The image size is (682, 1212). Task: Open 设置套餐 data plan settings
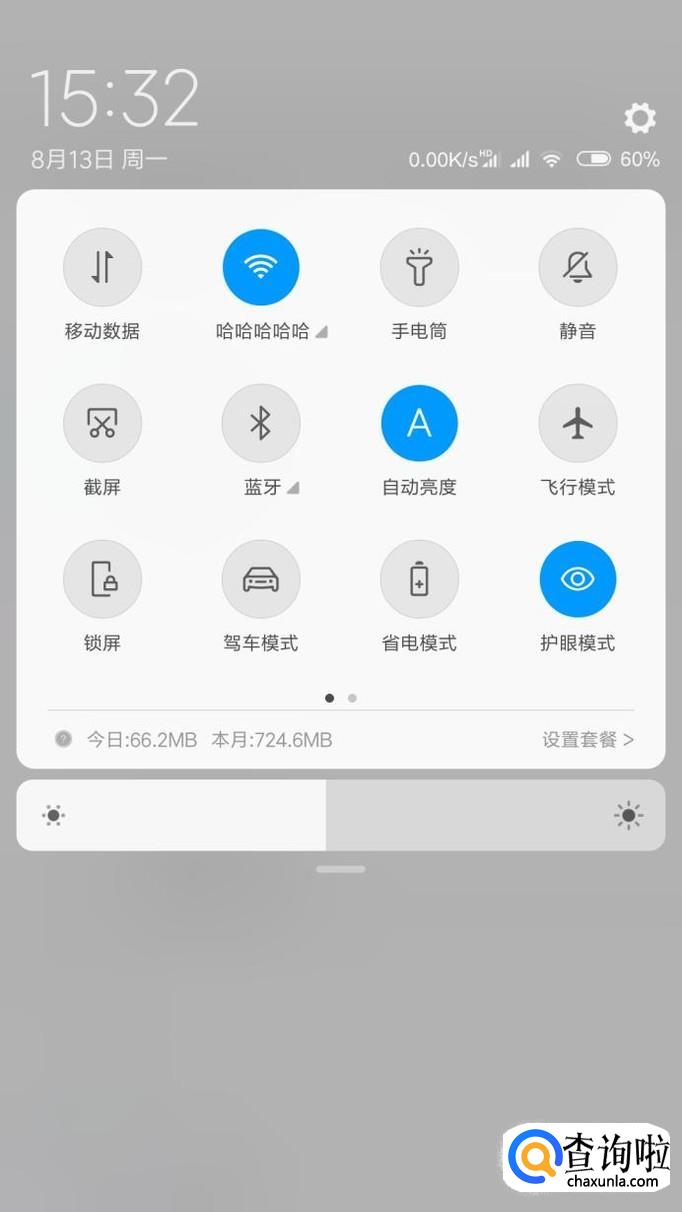(x=588, y=740)
